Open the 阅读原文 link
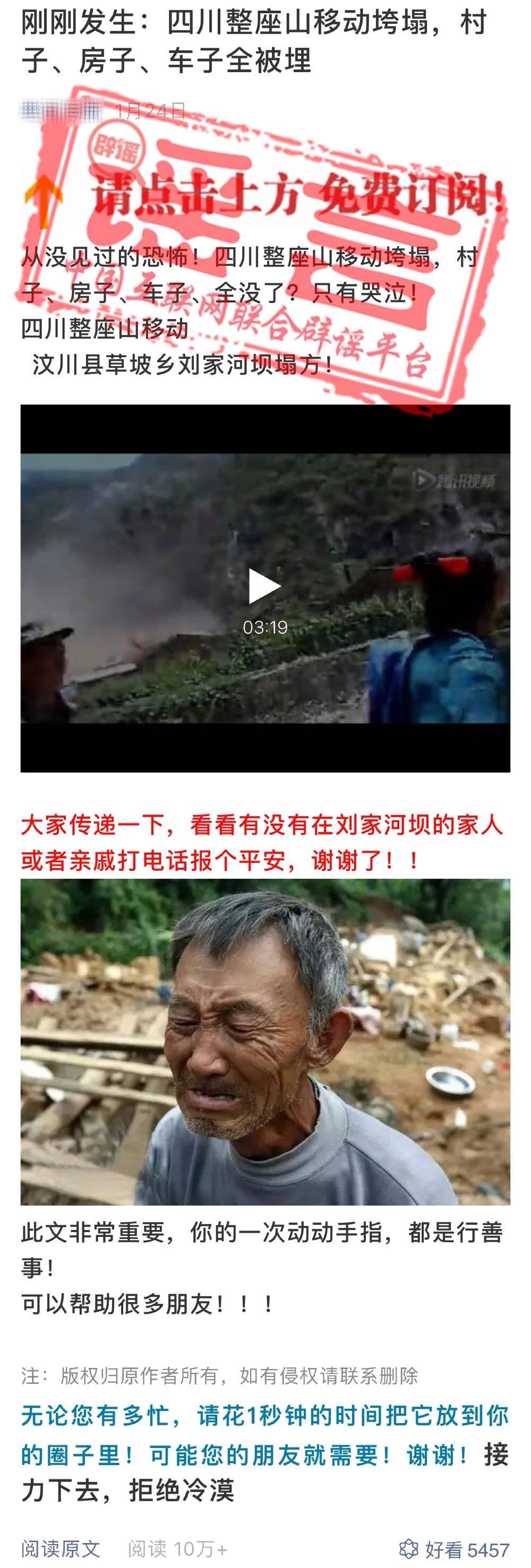The height and width of the screenshot is (1568, 531). pos(61,1548)
